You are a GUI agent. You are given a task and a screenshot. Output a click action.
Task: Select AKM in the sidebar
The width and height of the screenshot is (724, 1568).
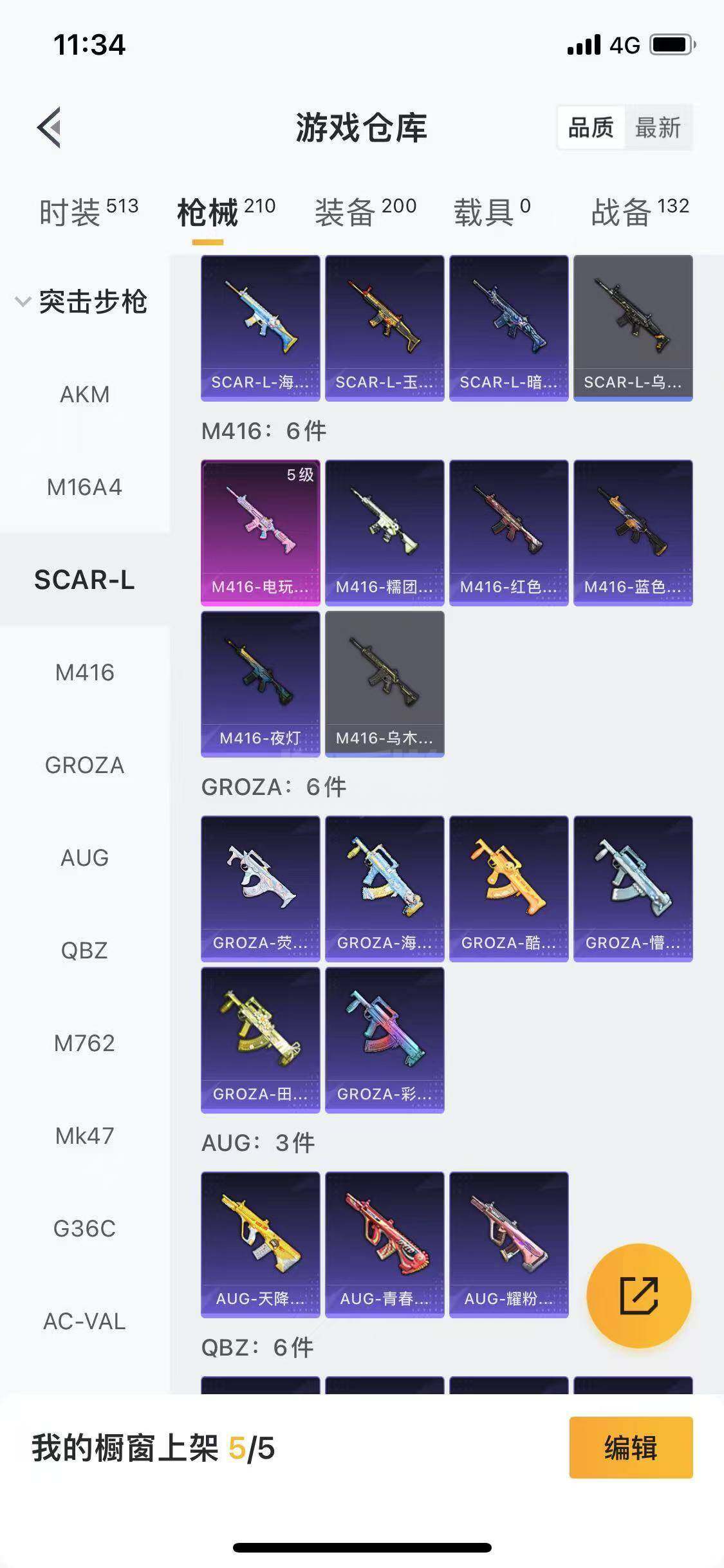point(84,394)
